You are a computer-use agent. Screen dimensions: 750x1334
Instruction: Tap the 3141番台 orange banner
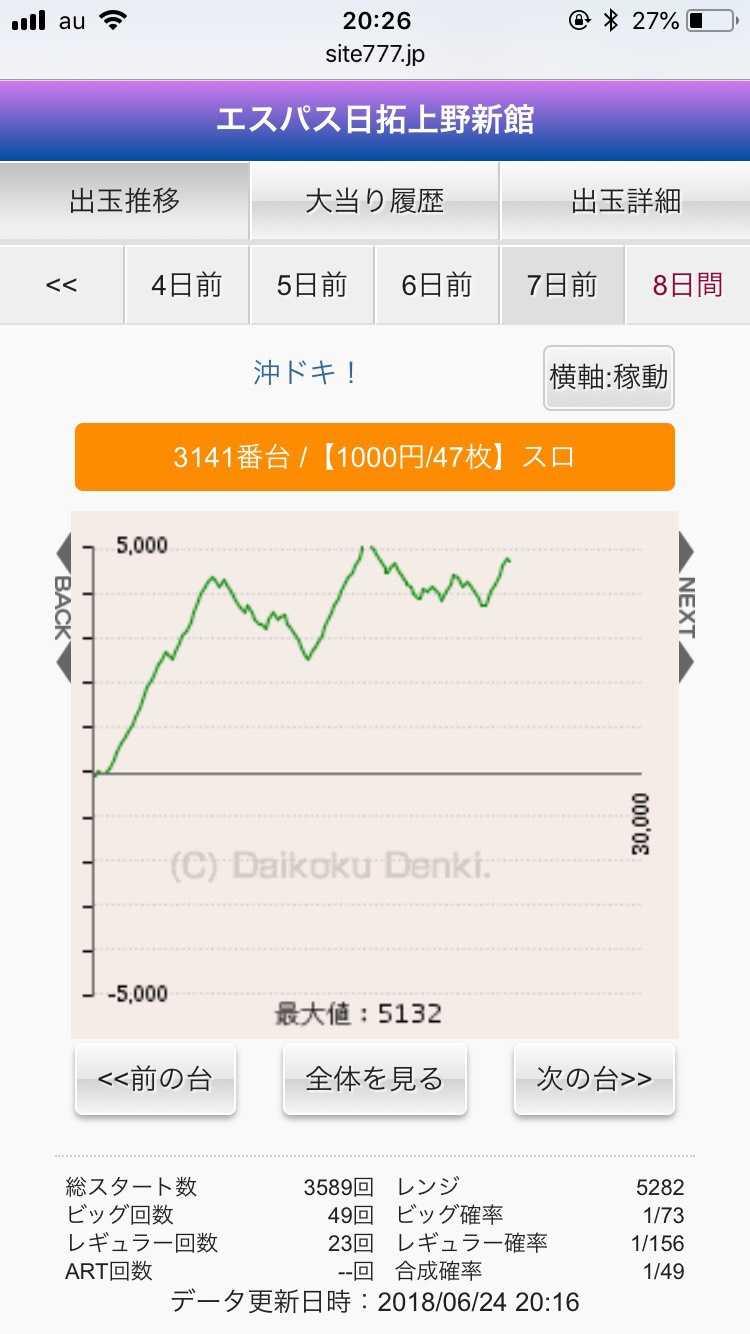click(375, 457)
